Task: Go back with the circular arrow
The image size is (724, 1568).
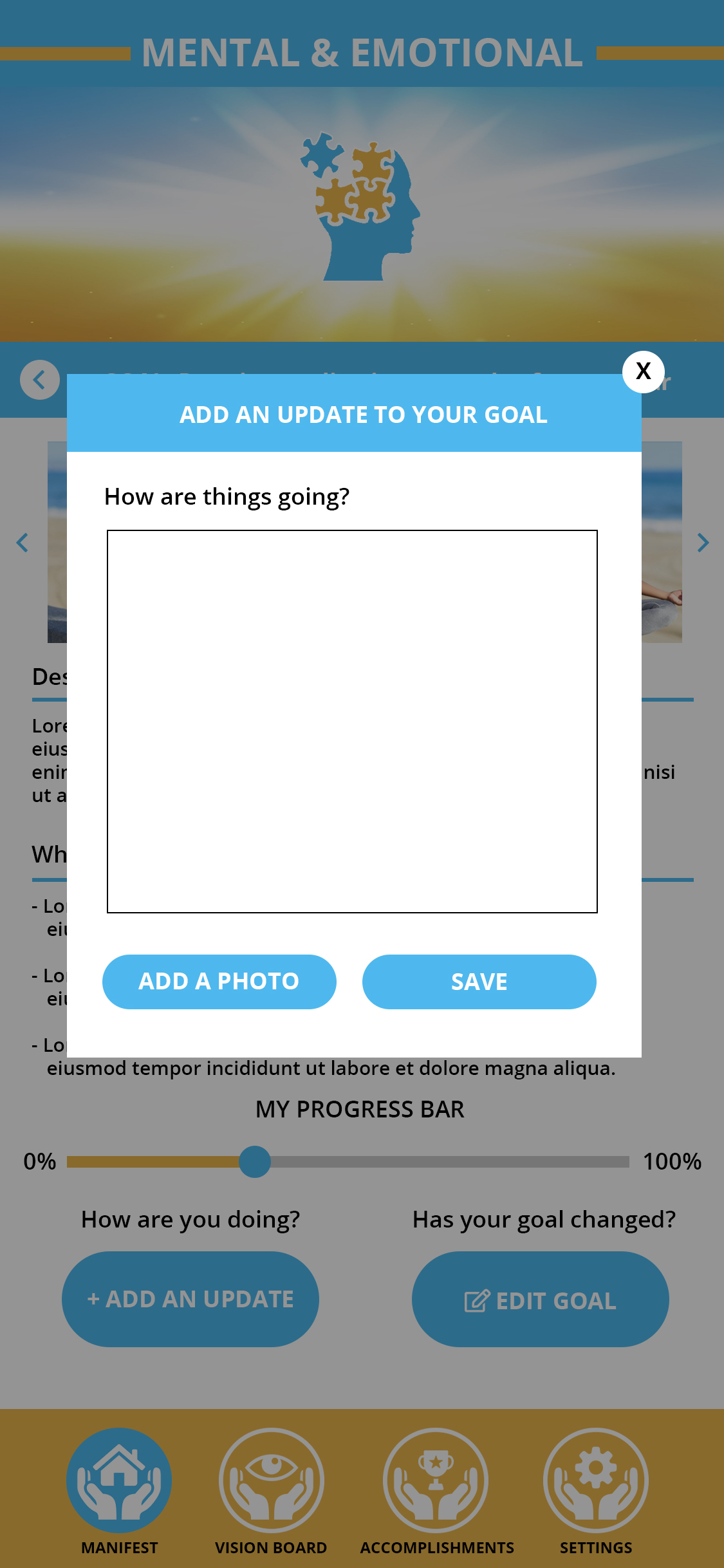Action: coord(40,380)
